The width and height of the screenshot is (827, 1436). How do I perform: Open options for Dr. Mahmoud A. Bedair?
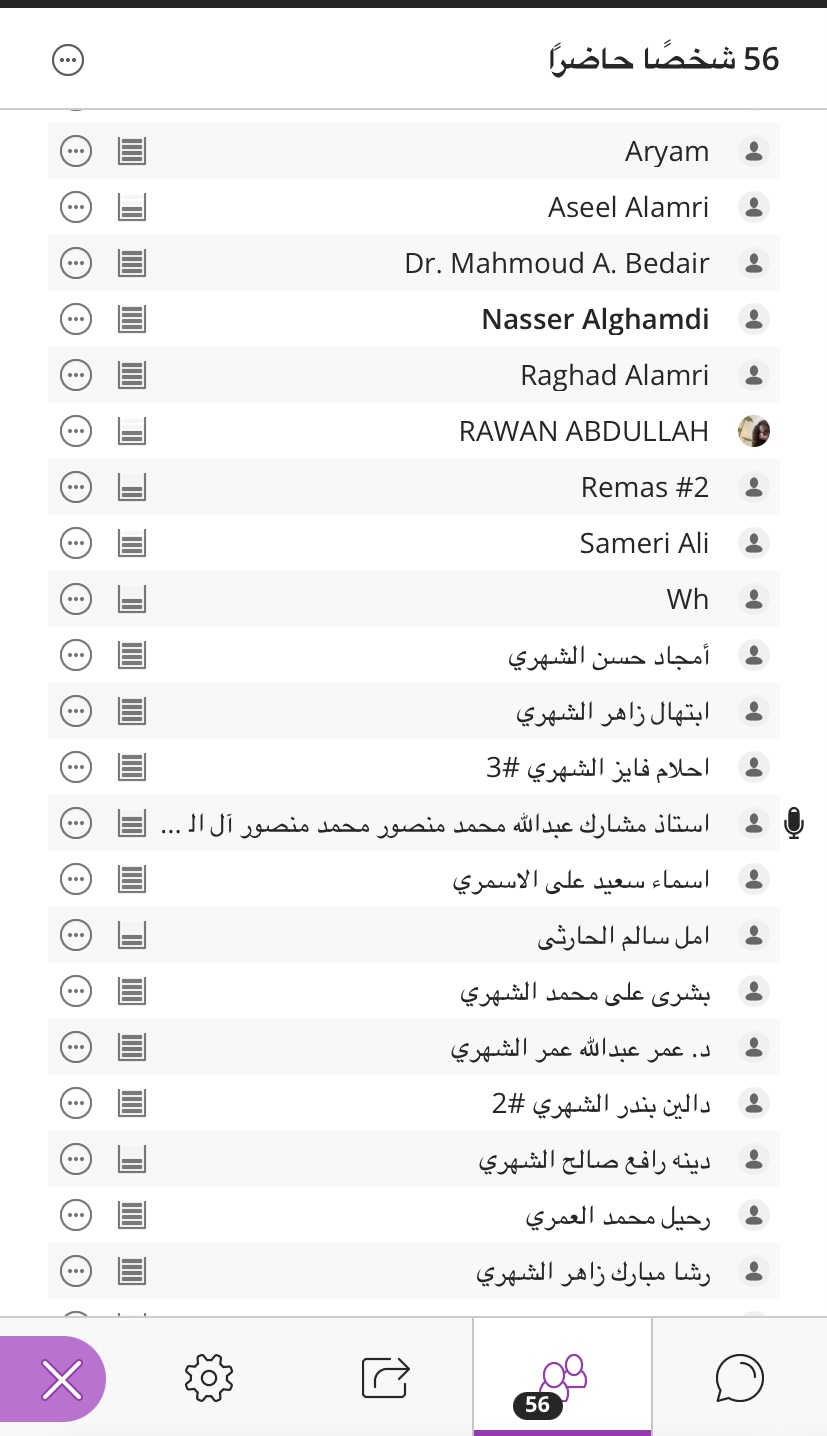point(76,263)
